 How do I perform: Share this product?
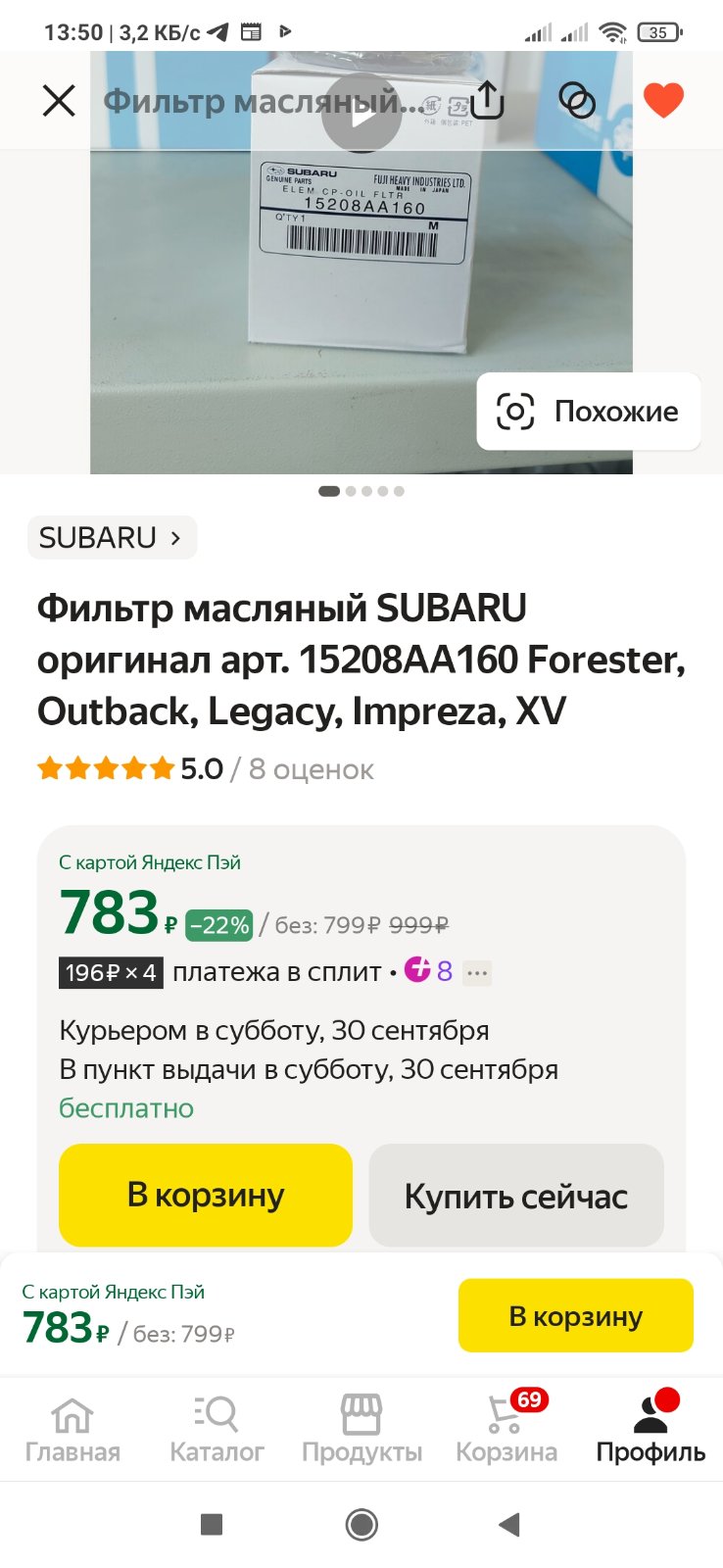[x=487, y=100]
